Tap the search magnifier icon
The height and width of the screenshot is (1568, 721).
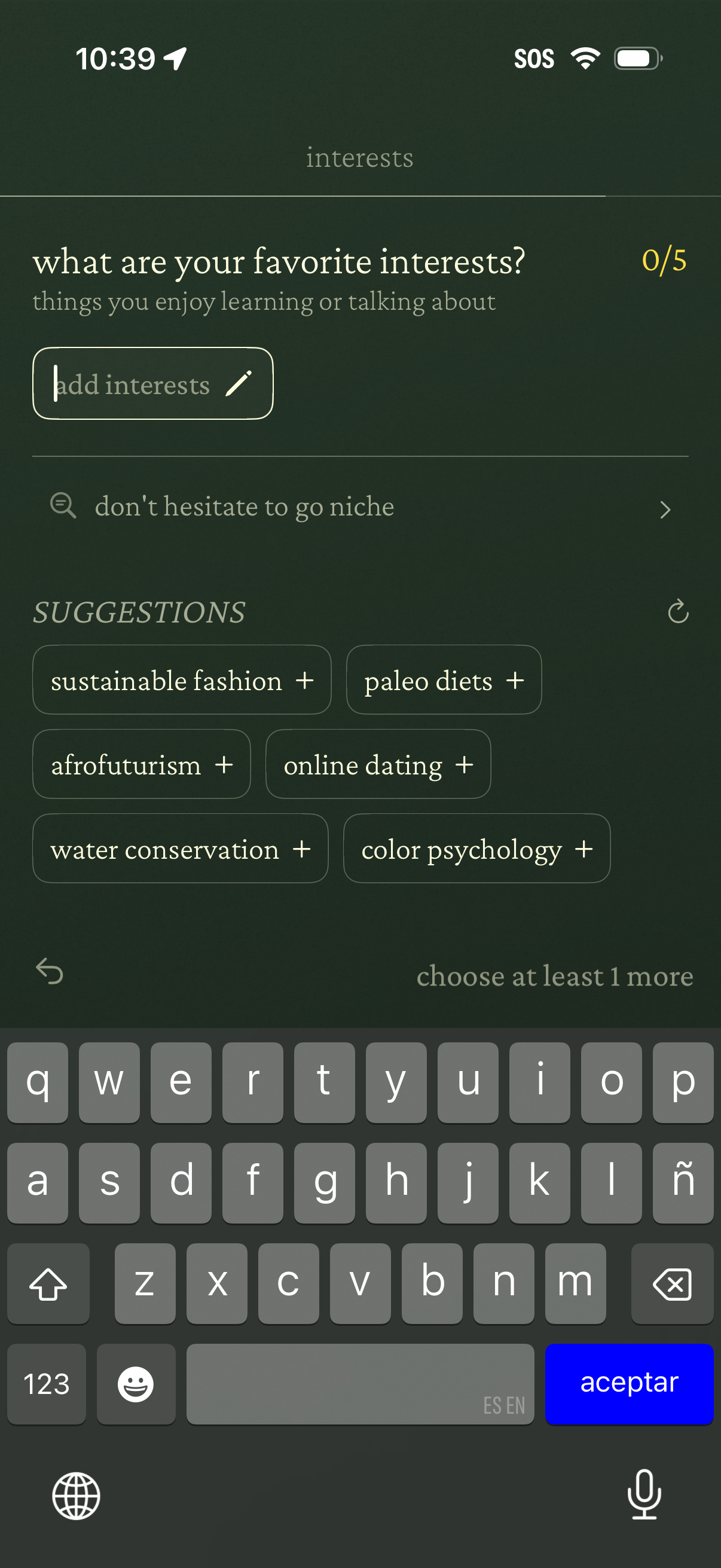[x=63, y=506]
